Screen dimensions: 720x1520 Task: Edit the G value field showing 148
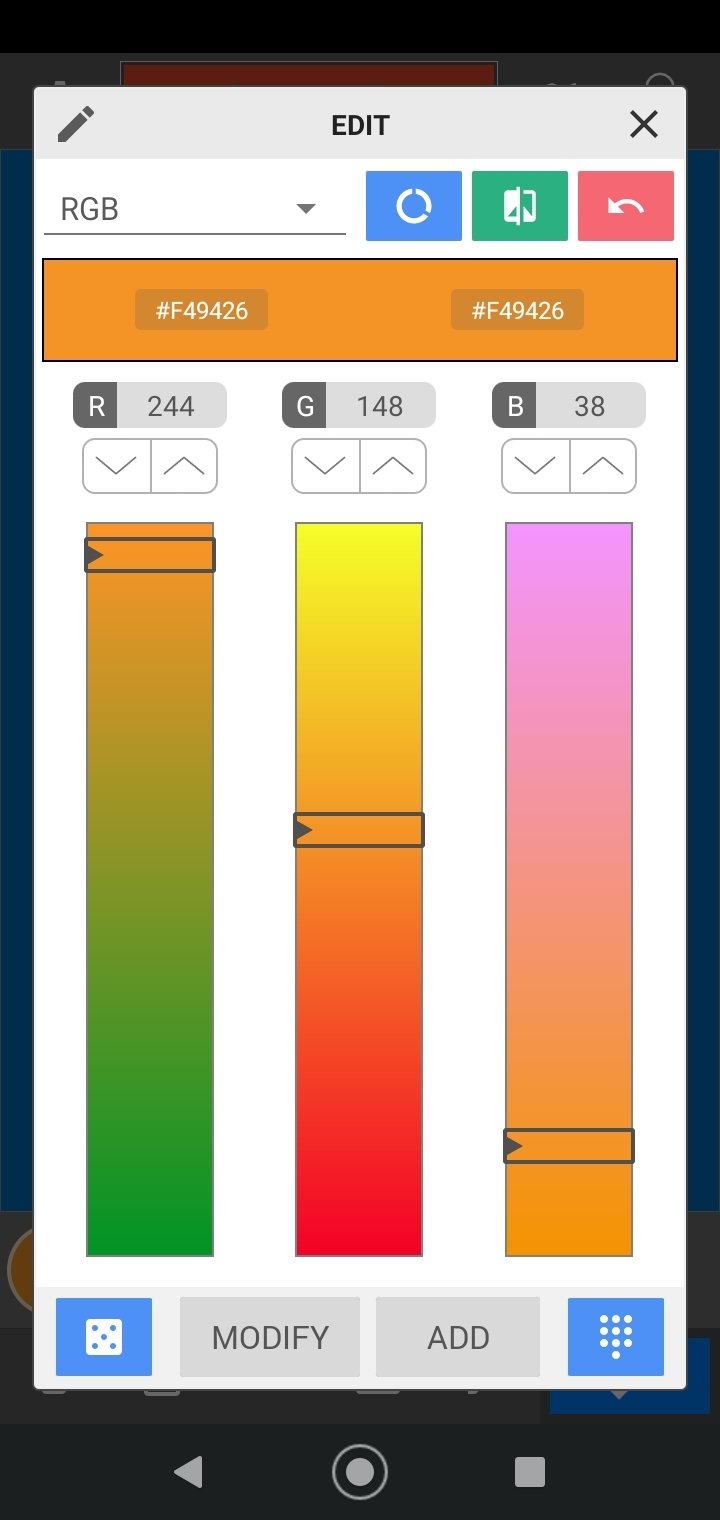click(x=380, y=406)
